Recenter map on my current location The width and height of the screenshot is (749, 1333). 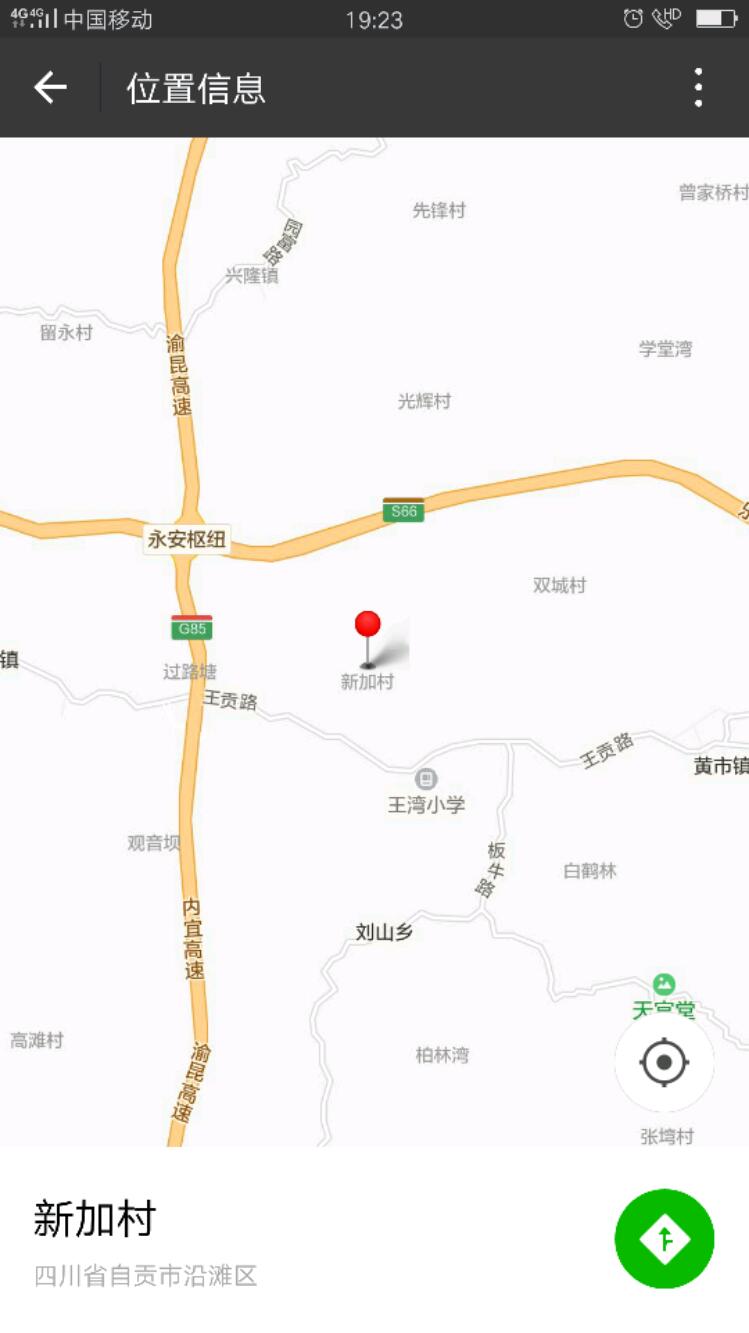[x=664, y=1062]
